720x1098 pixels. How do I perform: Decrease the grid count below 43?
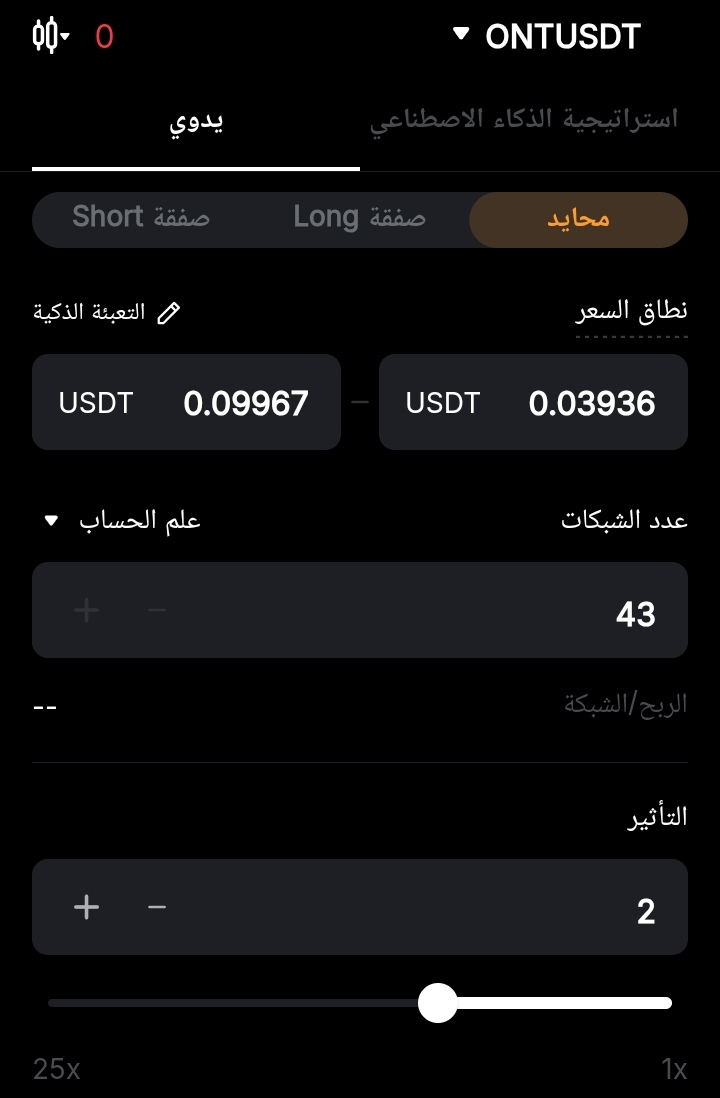[157, 610]
